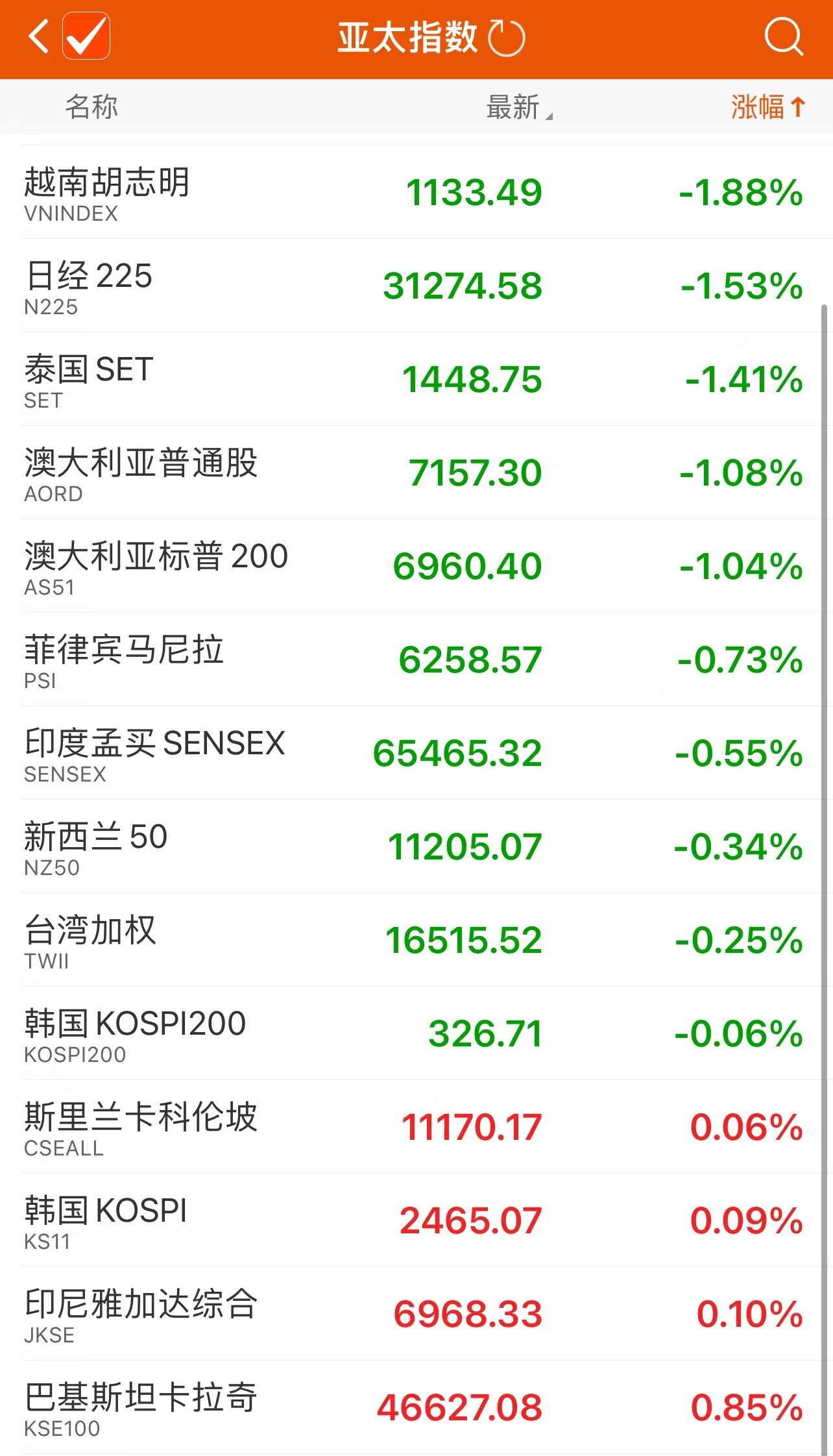The height and width of the screenshot is (1456, 833).
Task: Open the 韩国KOSPI KS11 index
Action: click(x=415, y=1221)
